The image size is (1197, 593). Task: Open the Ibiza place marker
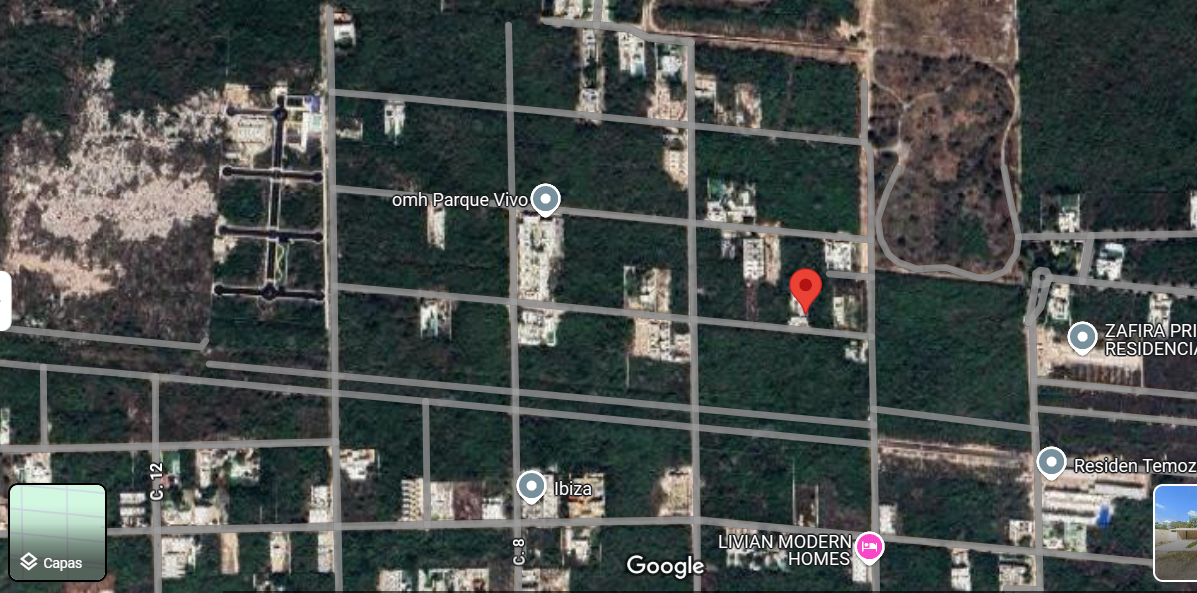point(531,487)
